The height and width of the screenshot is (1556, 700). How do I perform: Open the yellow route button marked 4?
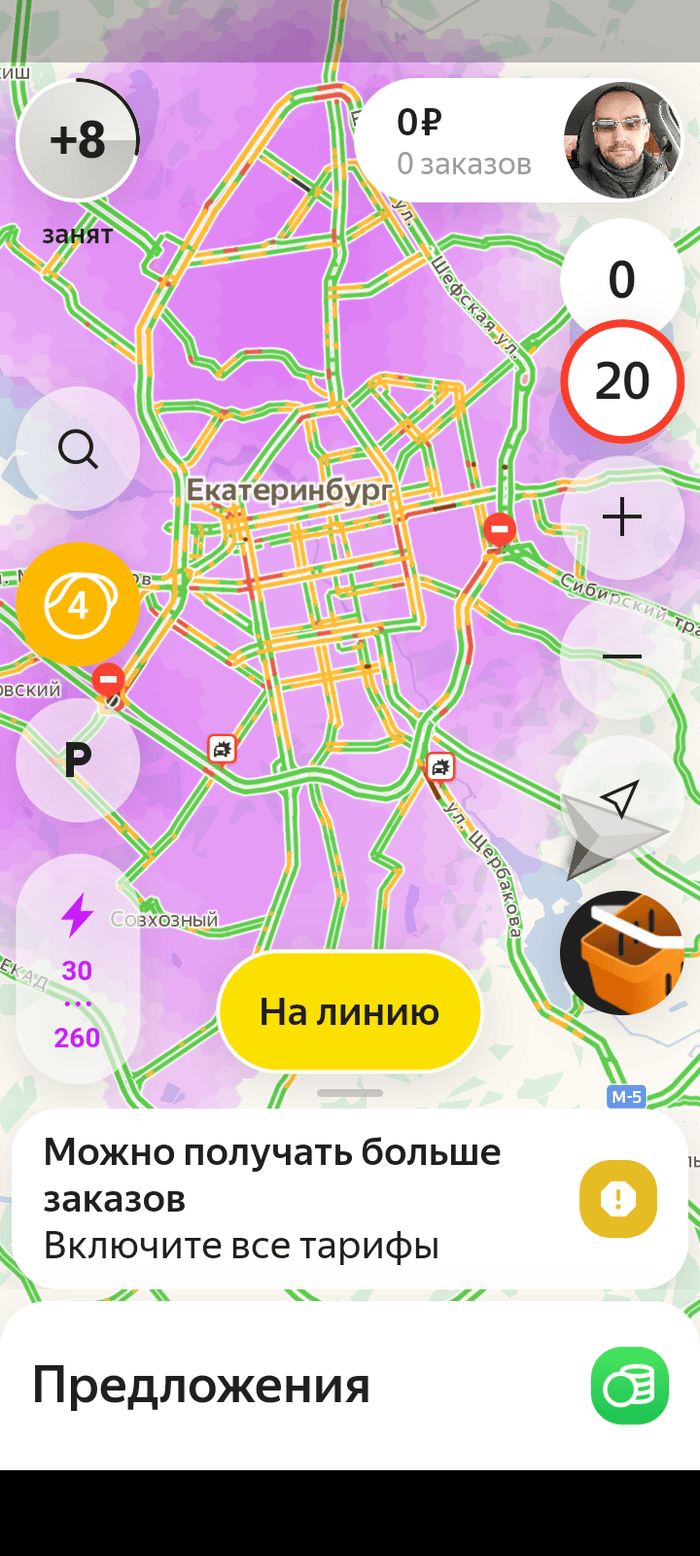(x=78, y=604)
